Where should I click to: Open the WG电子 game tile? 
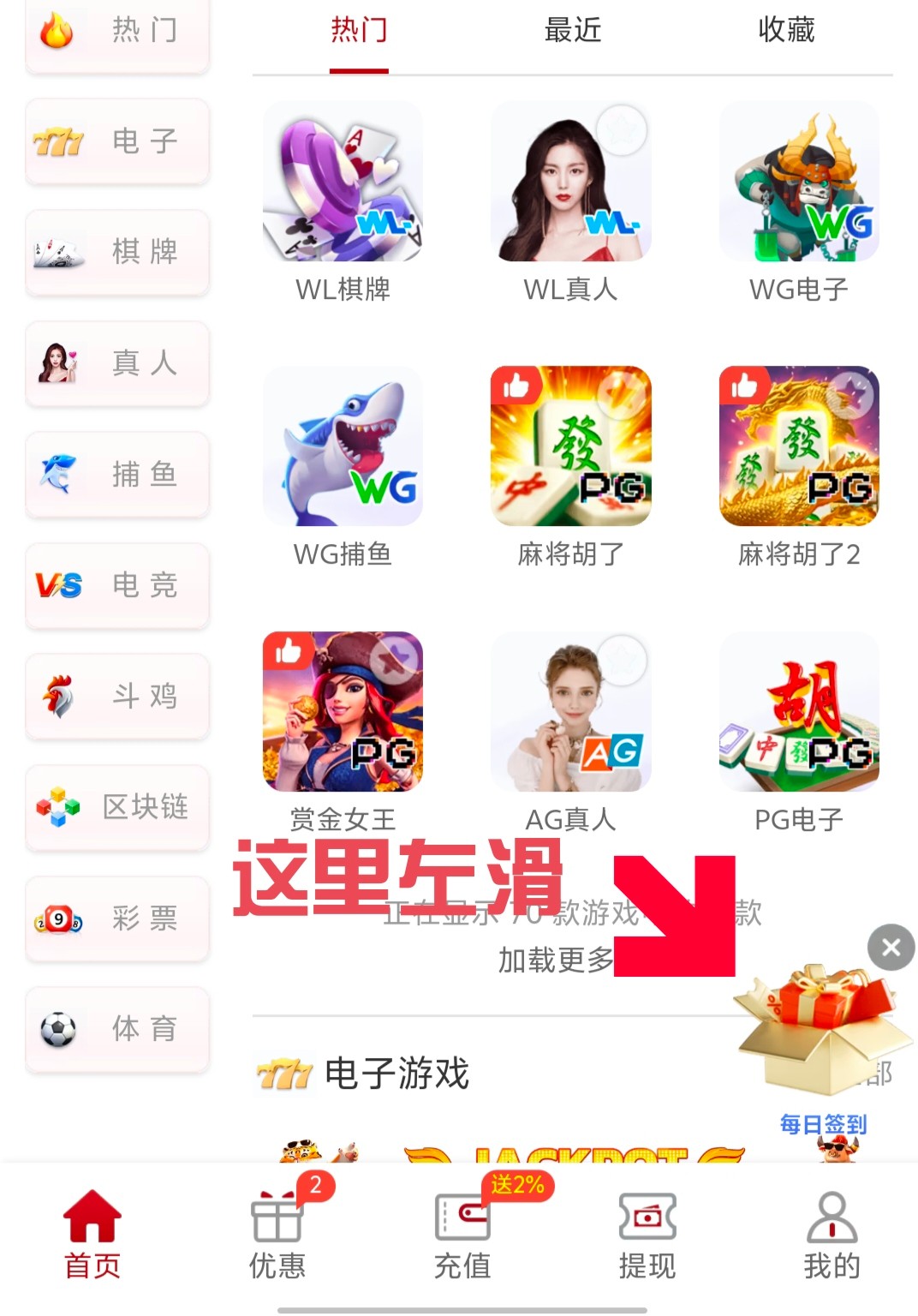[x=799, y=182]
